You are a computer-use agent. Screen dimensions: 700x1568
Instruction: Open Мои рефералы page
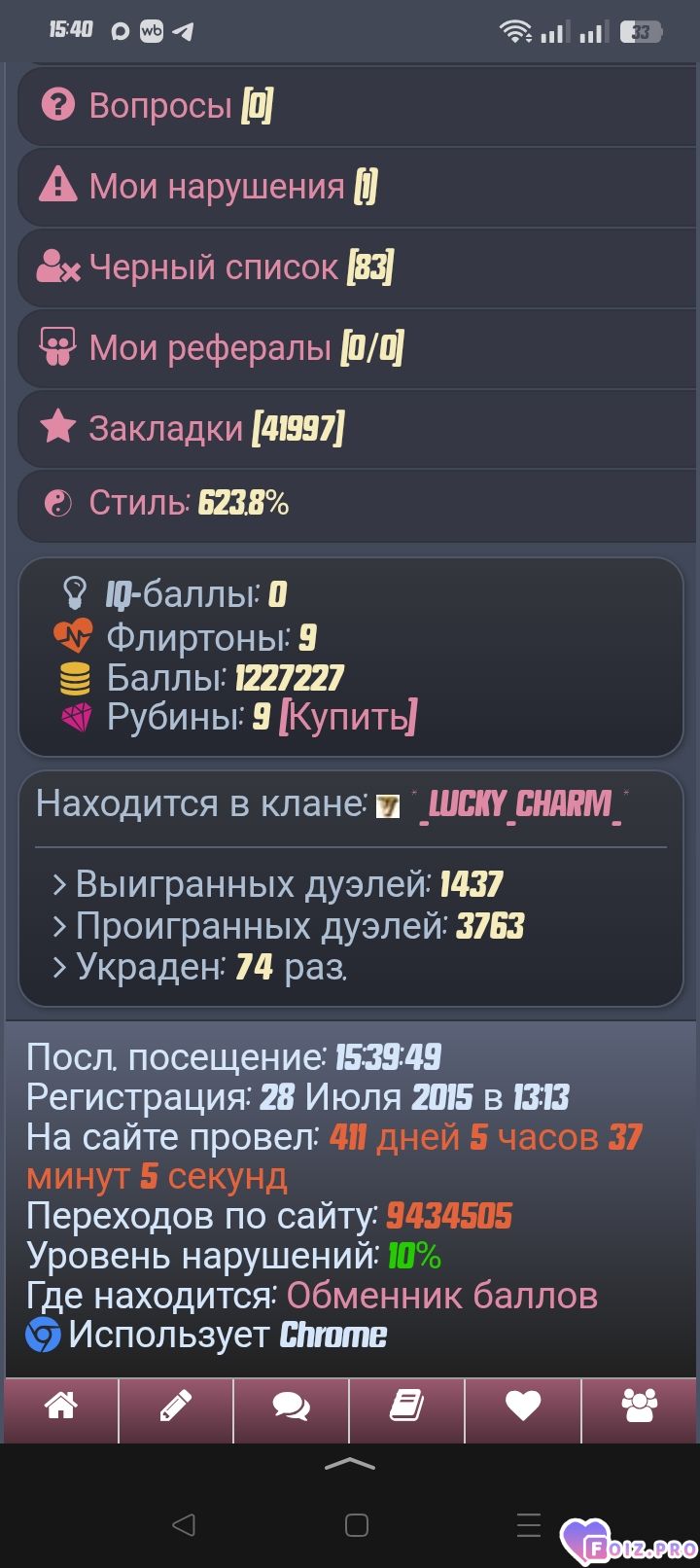(210, 347)
